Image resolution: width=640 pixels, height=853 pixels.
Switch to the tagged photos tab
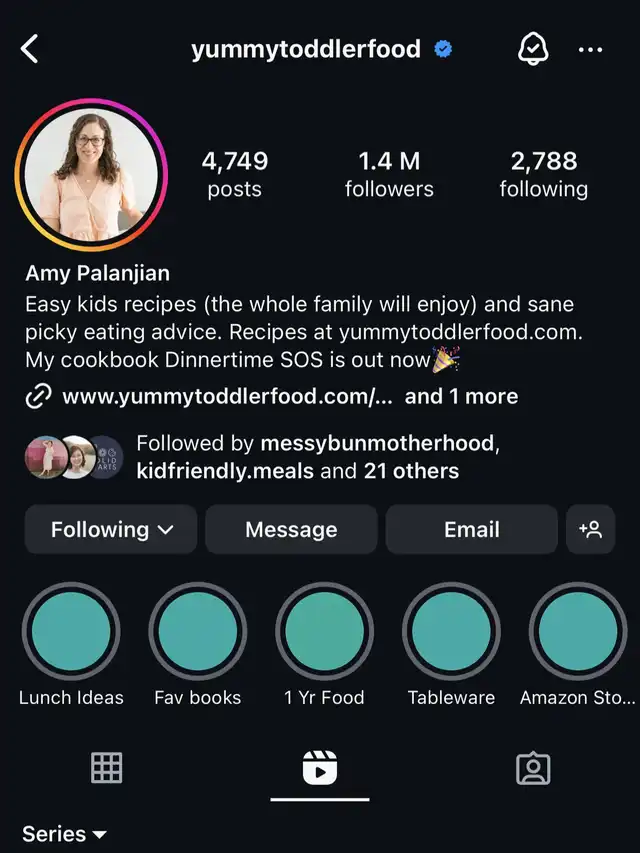(x=533, y=768)
